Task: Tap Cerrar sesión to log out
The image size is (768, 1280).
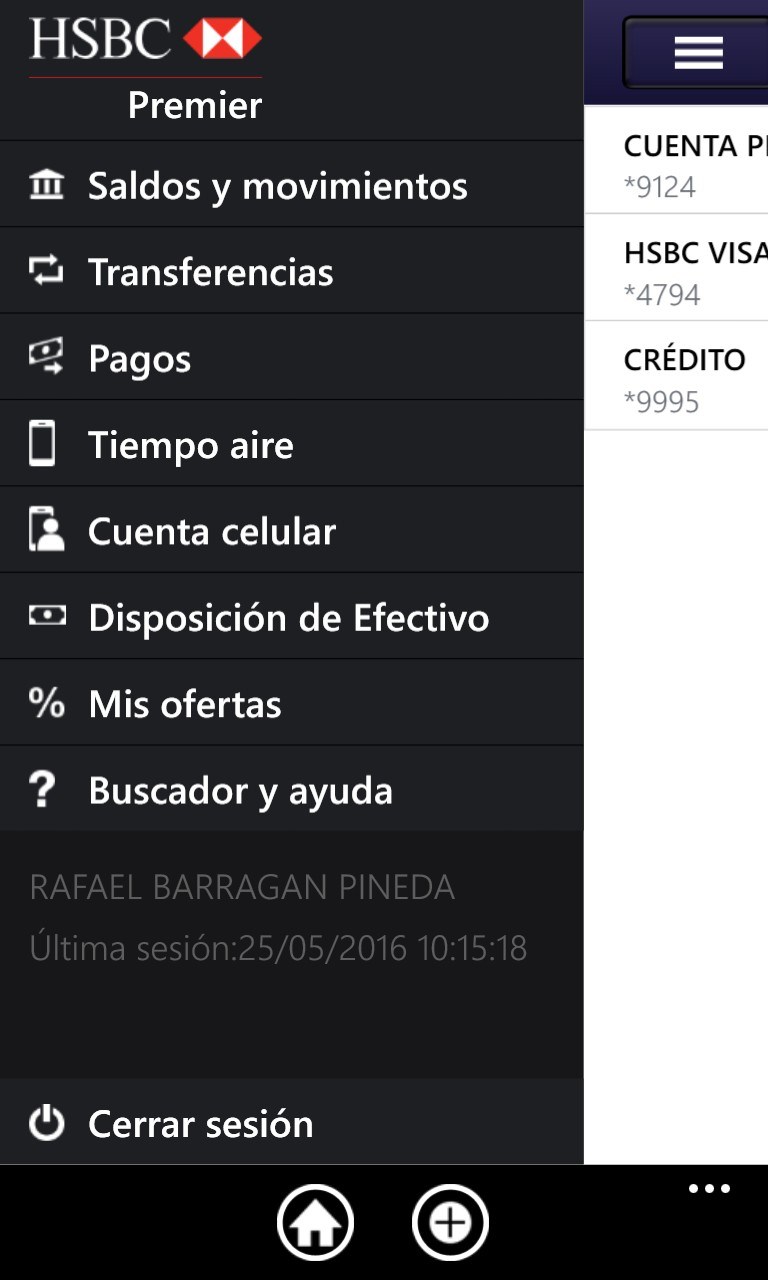Action: [200, 1124]
